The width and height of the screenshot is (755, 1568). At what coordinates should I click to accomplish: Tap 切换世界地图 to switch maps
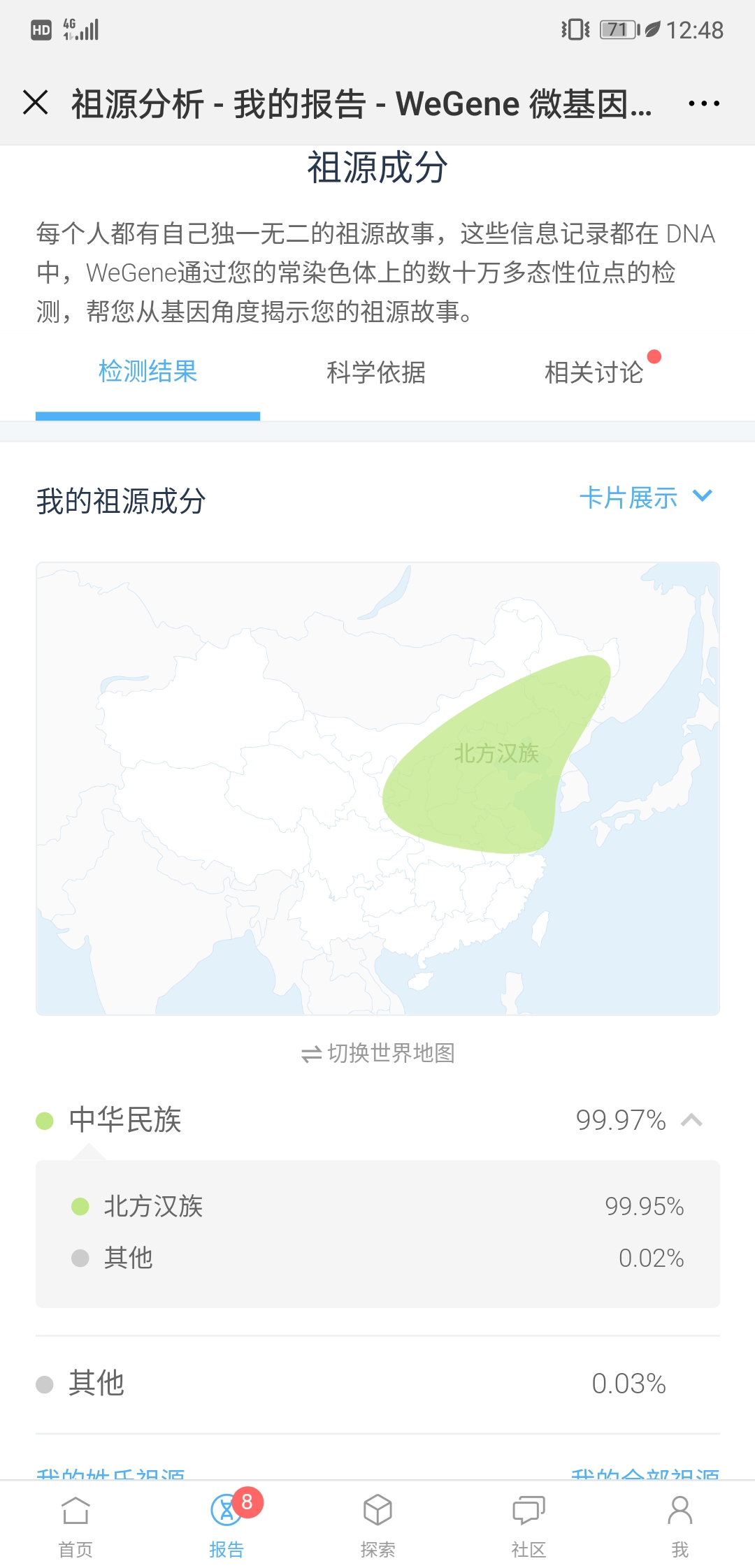click(x=377, y=1052)
